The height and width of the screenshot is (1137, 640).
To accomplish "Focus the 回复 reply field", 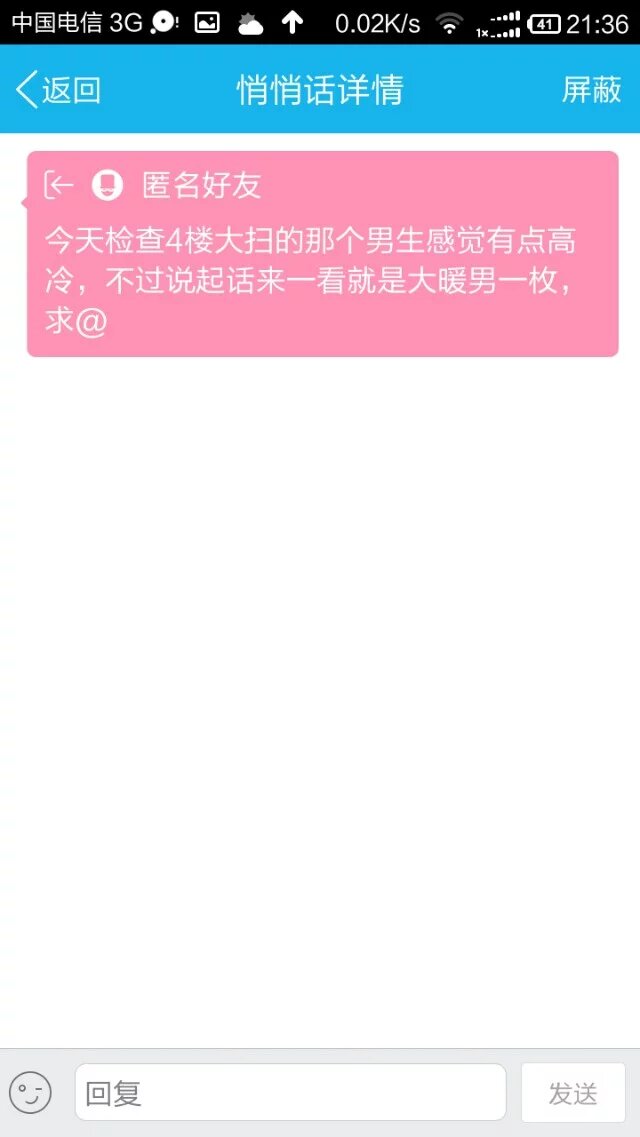I will pyautogui.click(x=290, y=1092).
